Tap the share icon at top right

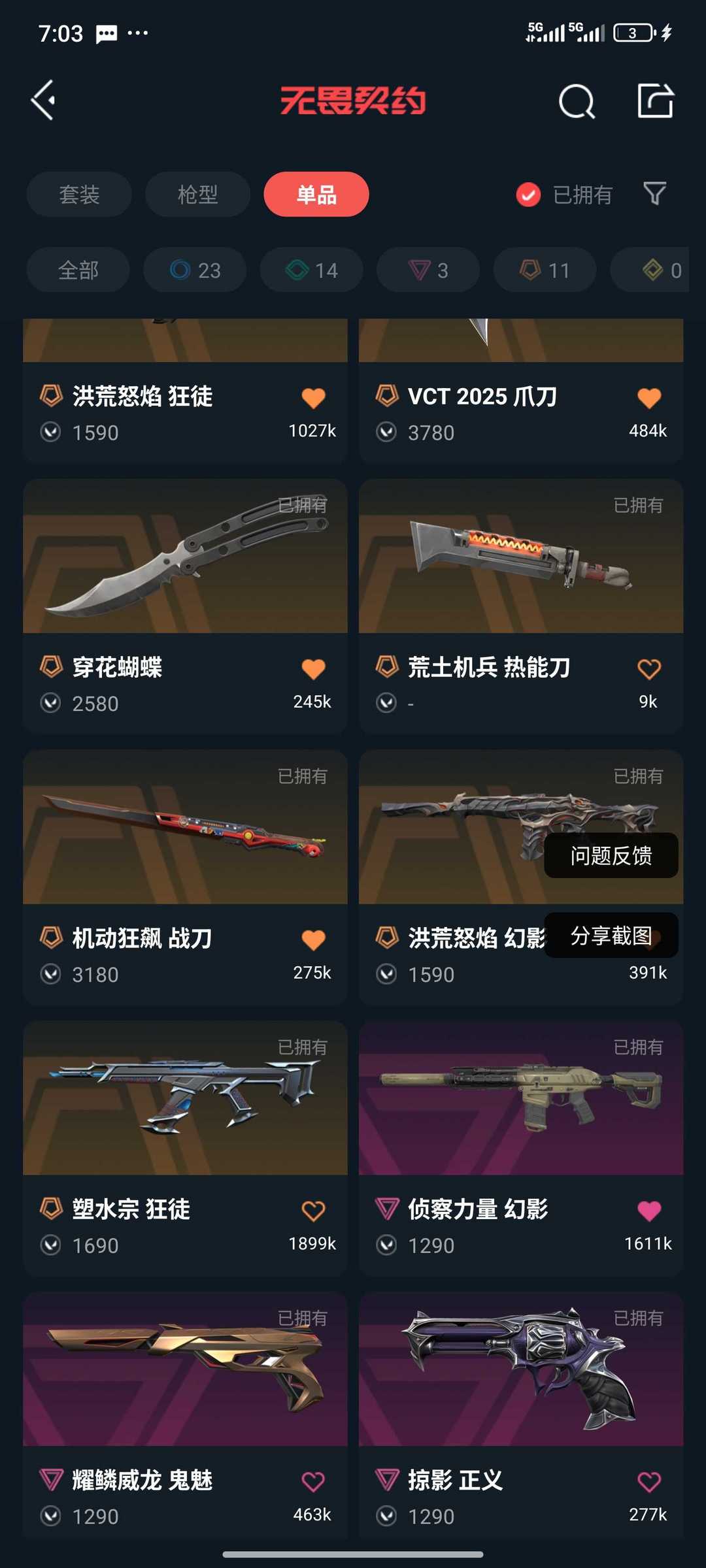[656, 101]
